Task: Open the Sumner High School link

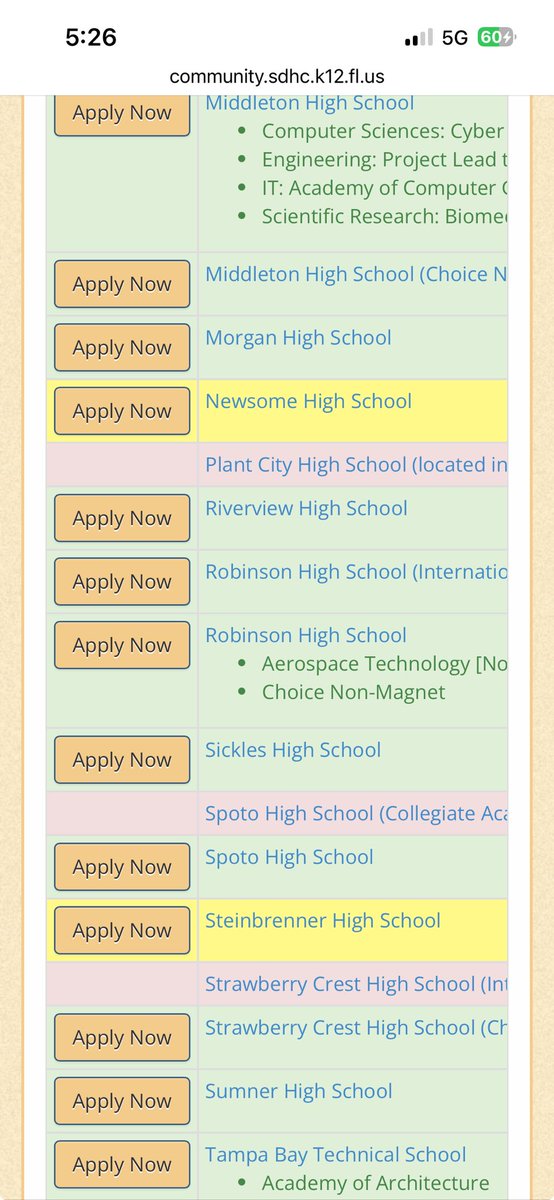Action: pyautogui.click(x=299, y=1091)
